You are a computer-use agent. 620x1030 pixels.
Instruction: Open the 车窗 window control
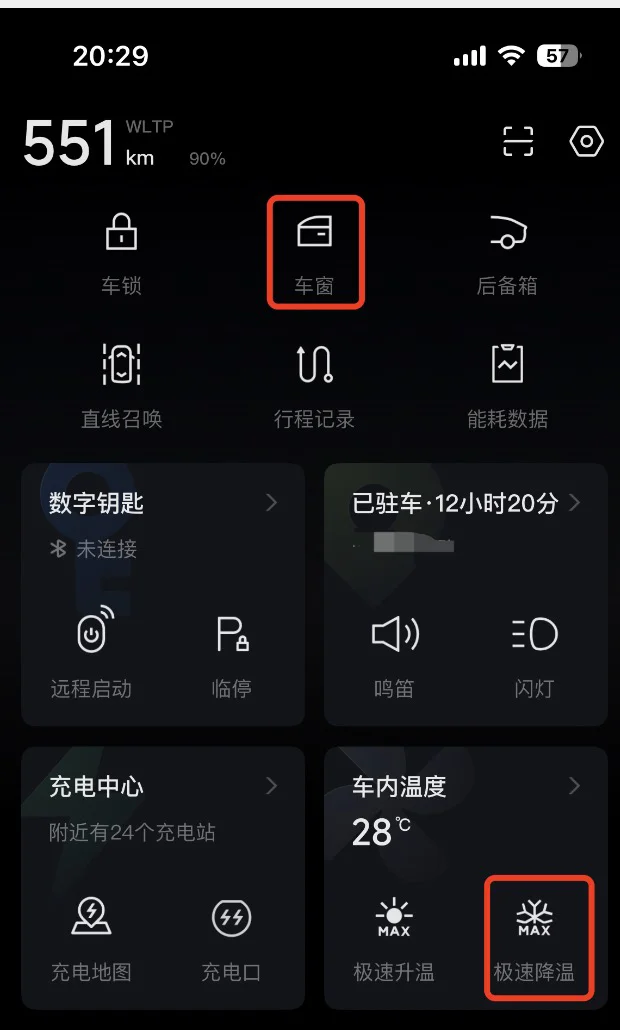(x=315, y=254)
